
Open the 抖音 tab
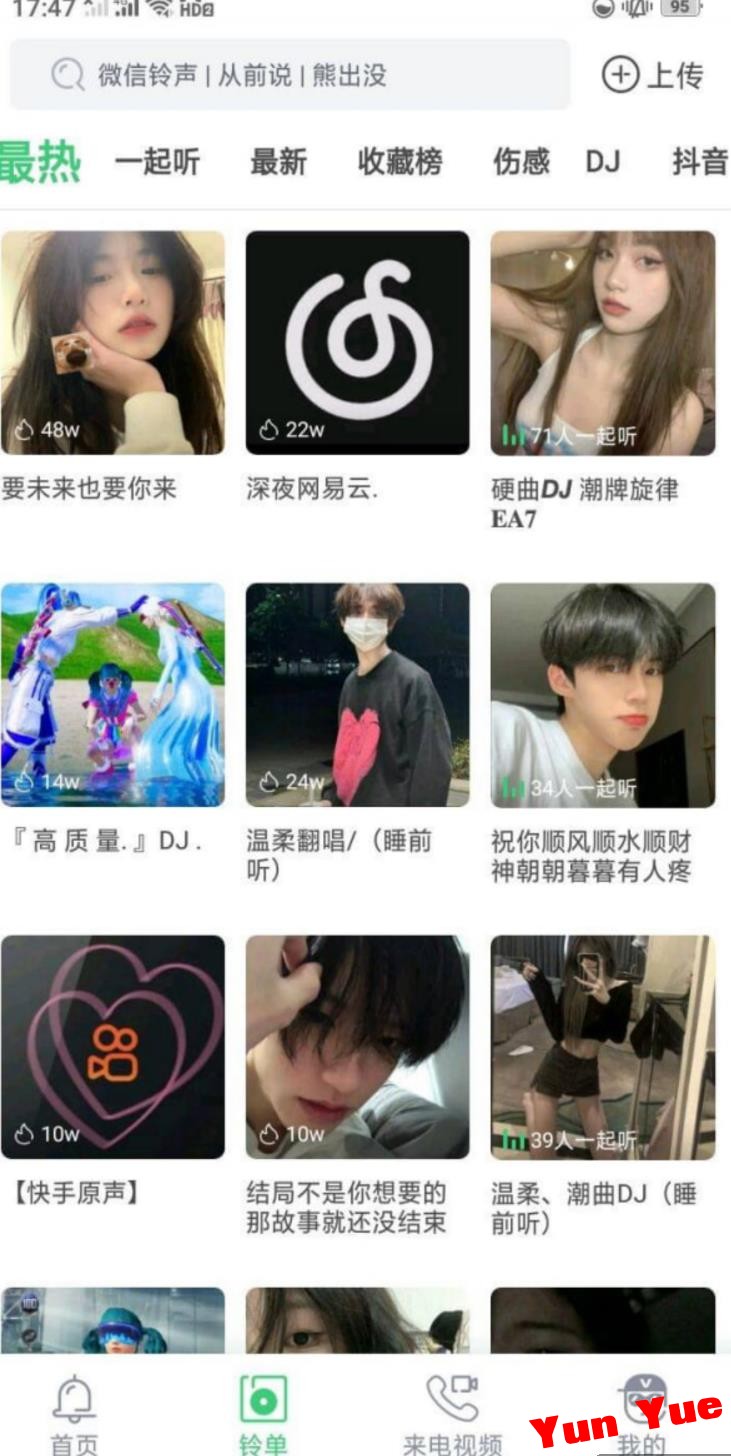click(x=699, y=162)
